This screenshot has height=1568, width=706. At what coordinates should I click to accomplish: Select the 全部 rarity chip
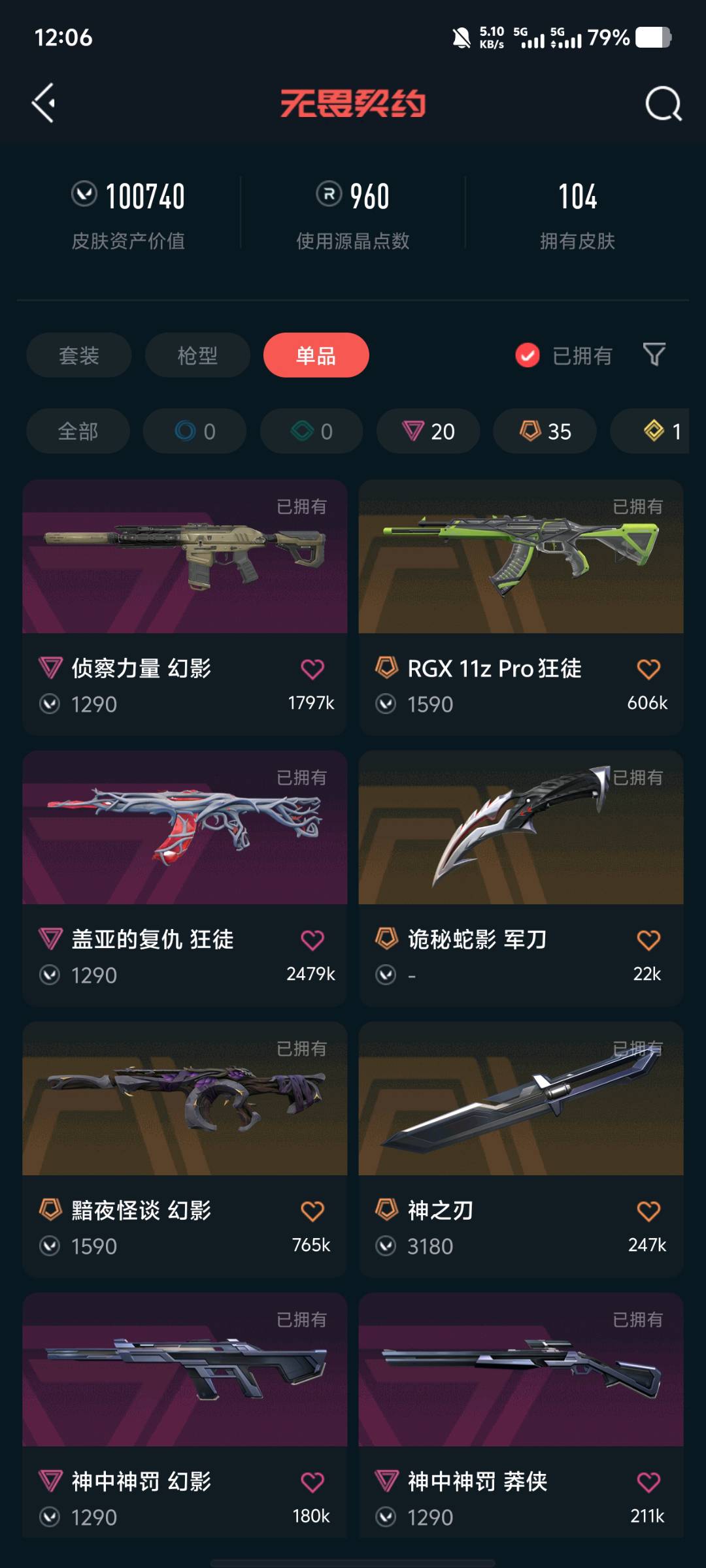pos(78,431)
